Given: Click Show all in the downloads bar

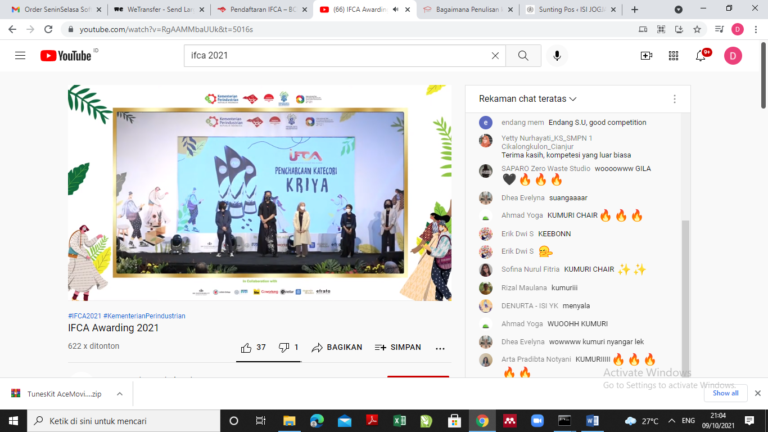Looking at the screenshot, I should [725, 393].
